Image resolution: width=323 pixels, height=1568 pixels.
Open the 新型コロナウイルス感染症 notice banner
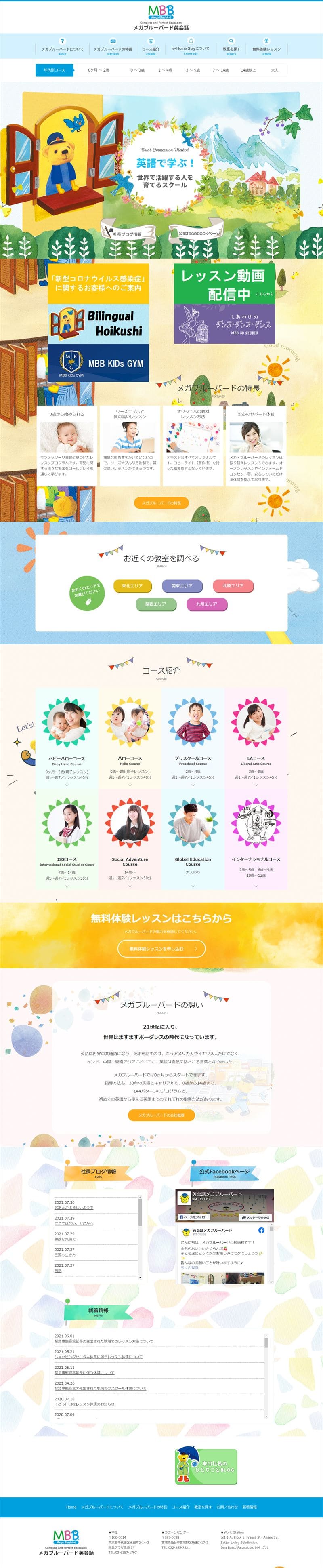point(99,283)
